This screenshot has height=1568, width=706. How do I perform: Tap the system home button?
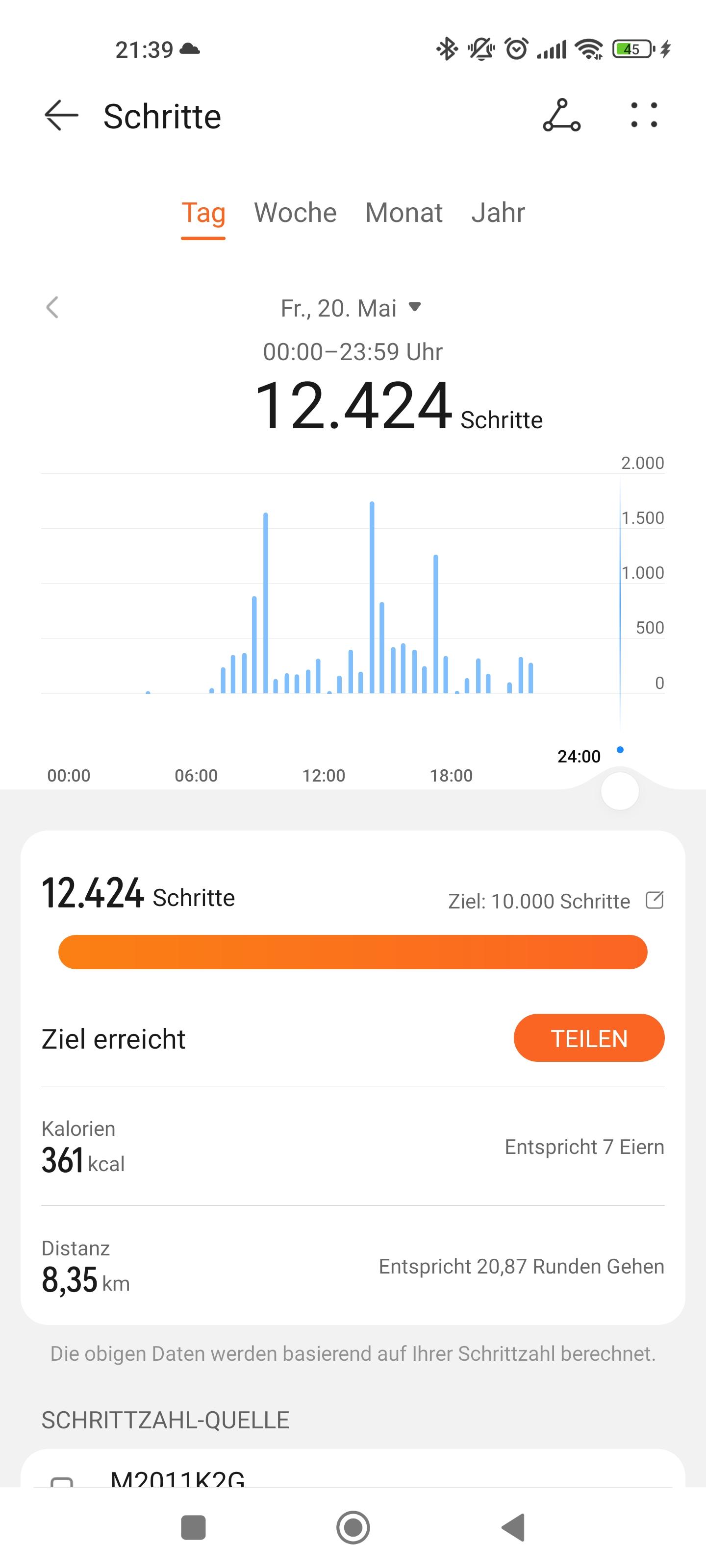[x=353, y=1527]
